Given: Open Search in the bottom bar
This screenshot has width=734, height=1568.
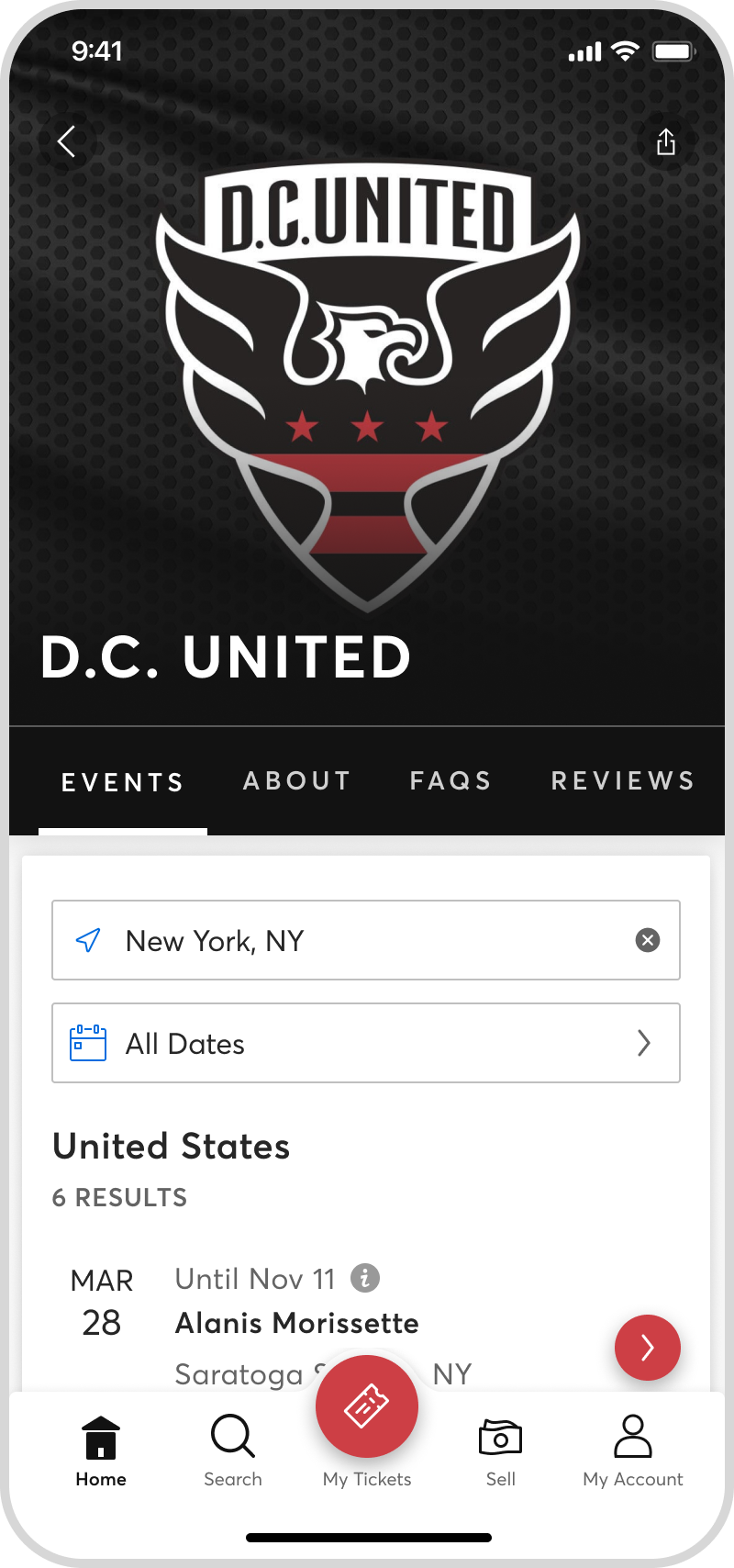Looking at the screenshot, I should click(x=233, y=1450).
